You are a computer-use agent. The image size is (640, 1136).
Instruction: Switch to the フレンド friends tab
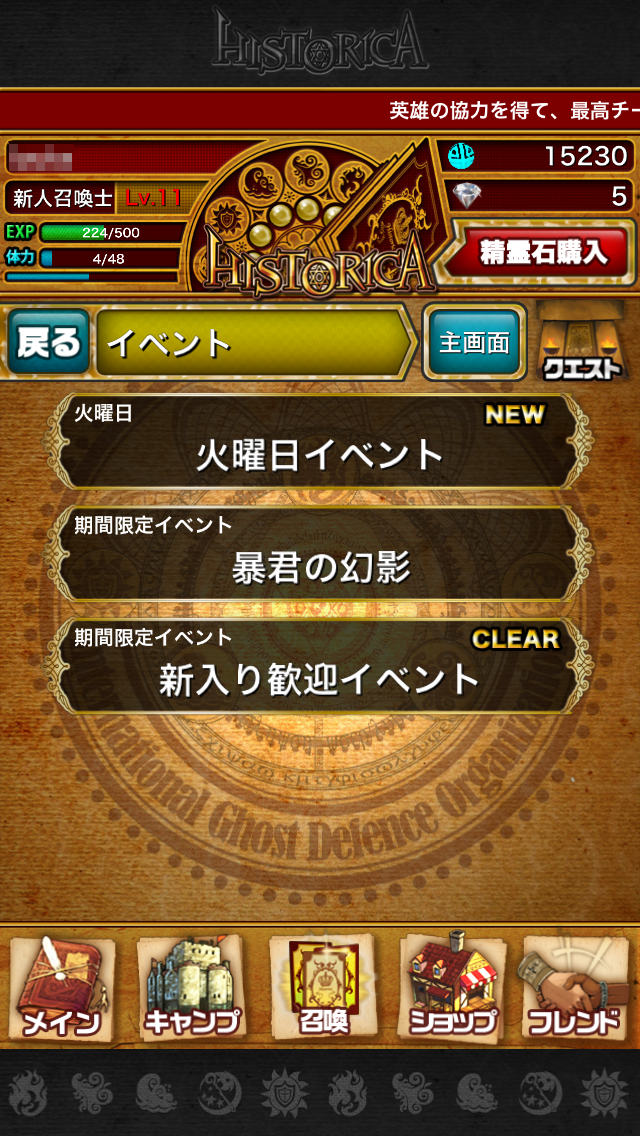tap(576, 987)
